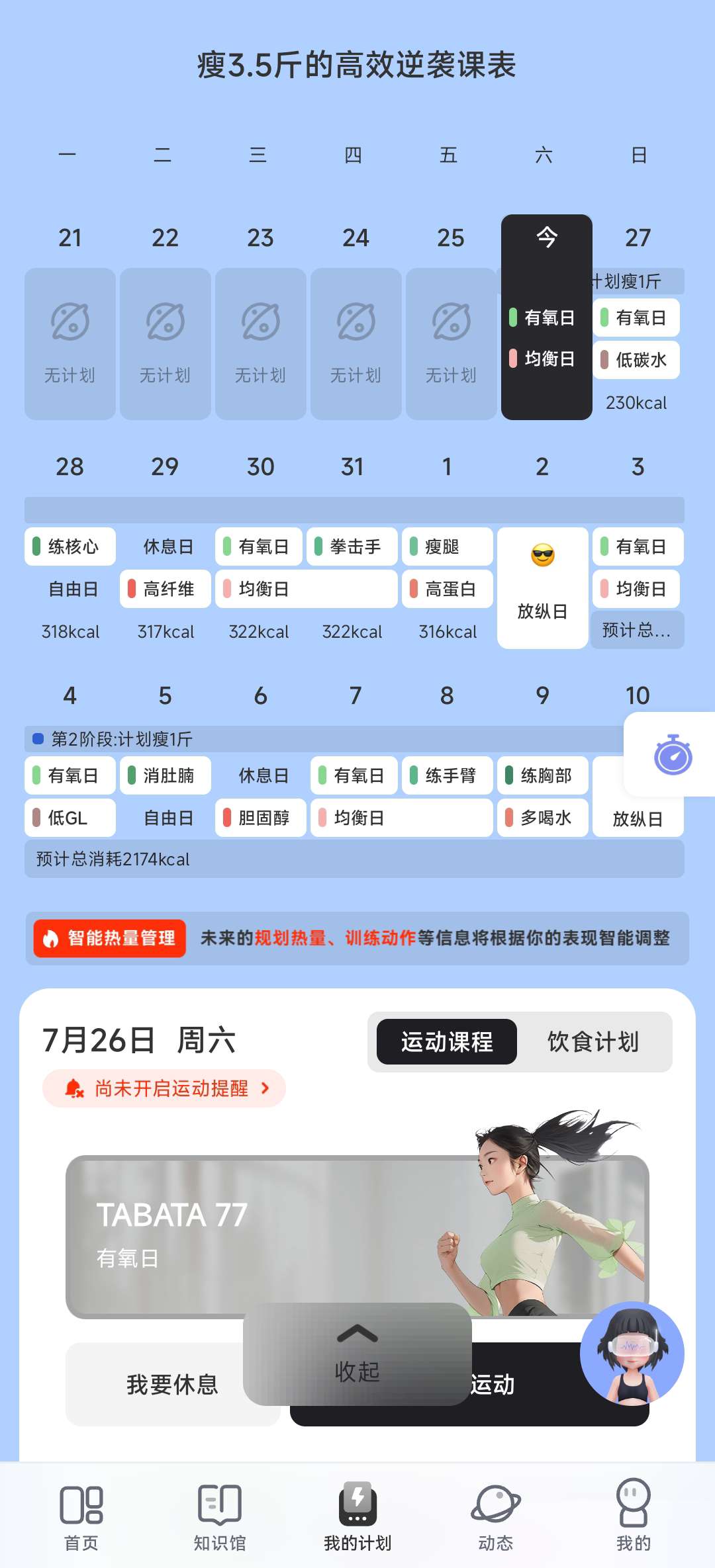Open the virtual assistant avatar

(632, 1353)
